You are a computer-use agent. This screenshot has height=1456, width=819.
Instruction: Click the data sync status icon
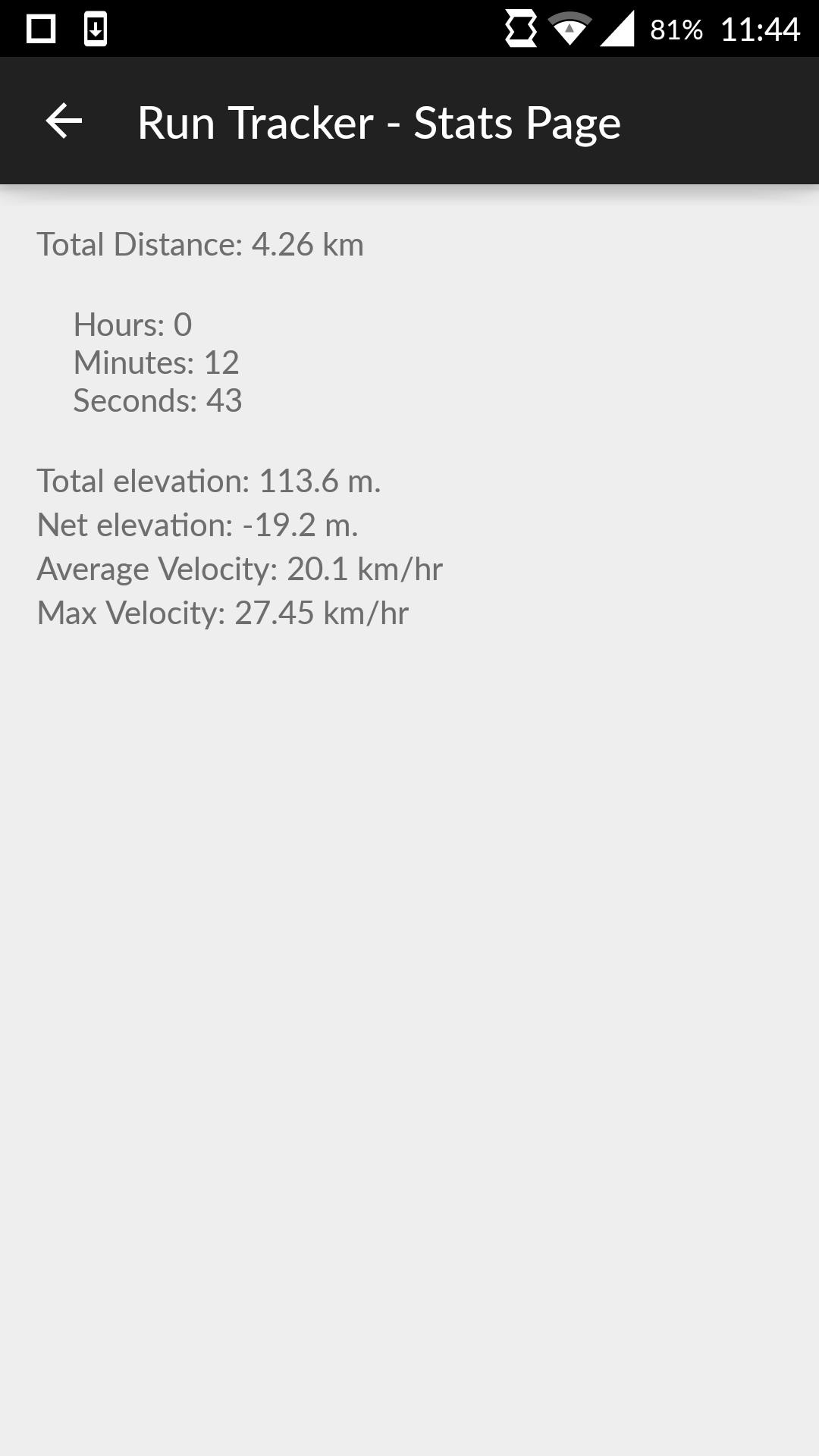522,30
